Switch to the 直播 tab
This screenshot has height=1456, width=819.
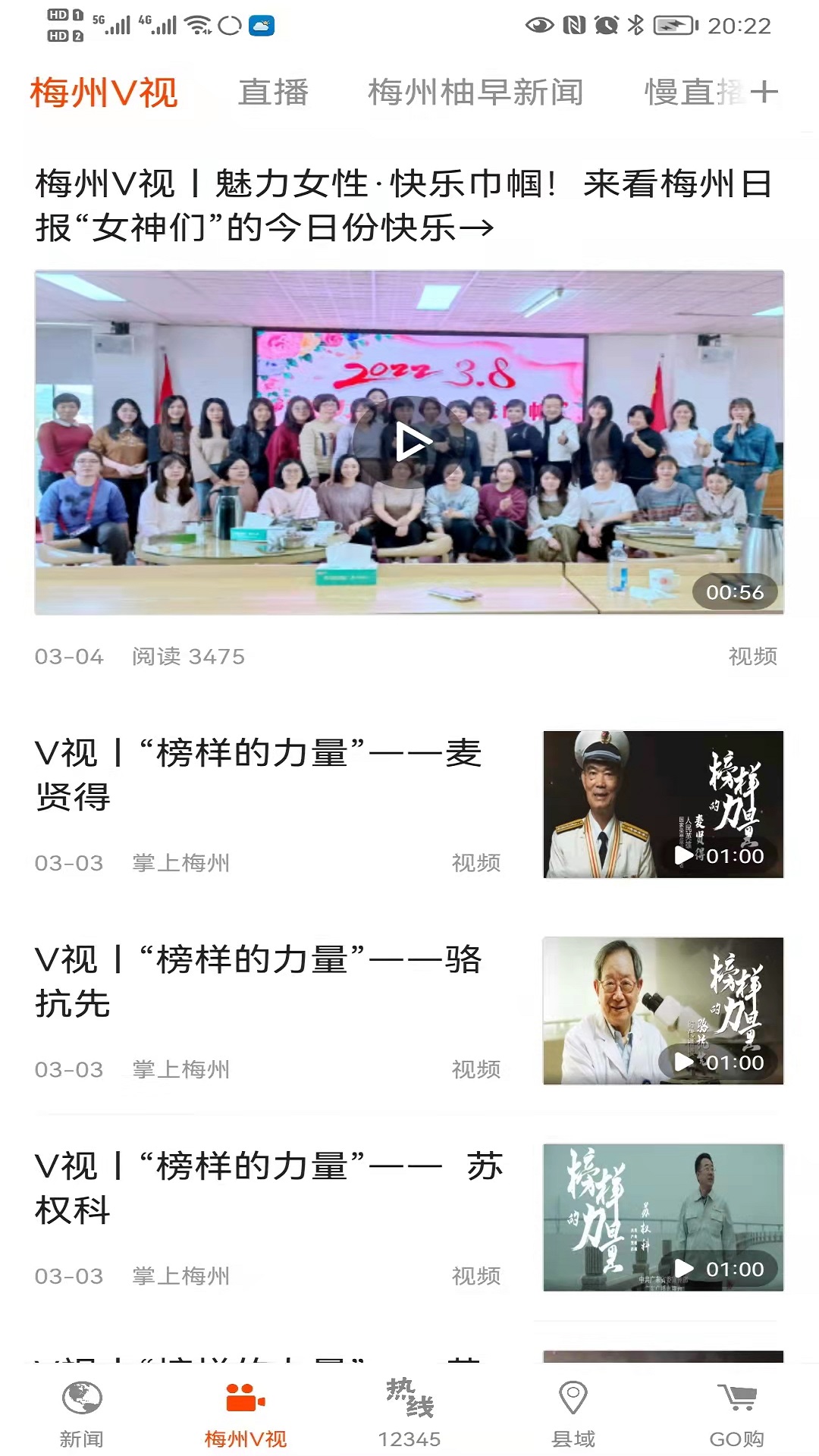tap(273, 93)
